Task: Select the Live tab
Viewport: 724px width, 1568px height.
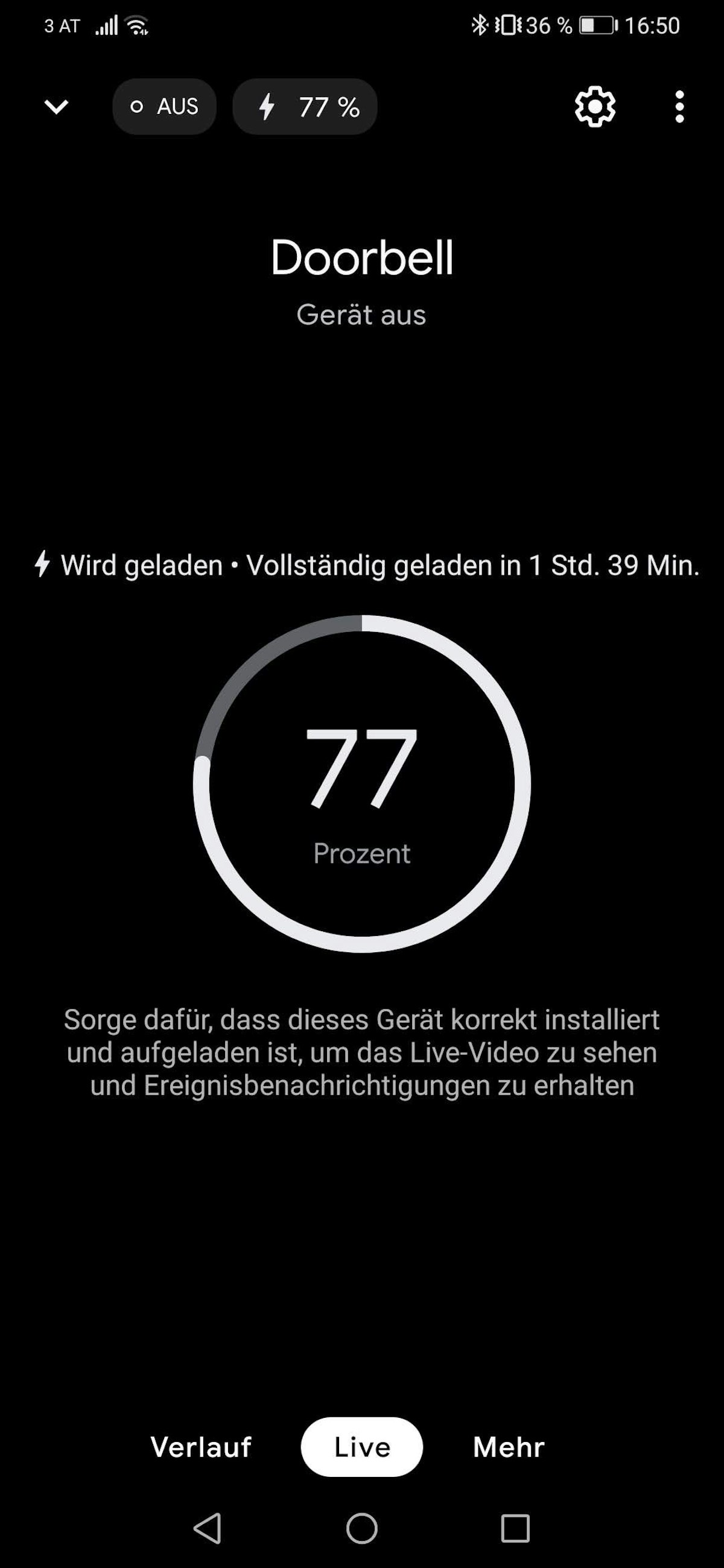Action: point(361,1447)
